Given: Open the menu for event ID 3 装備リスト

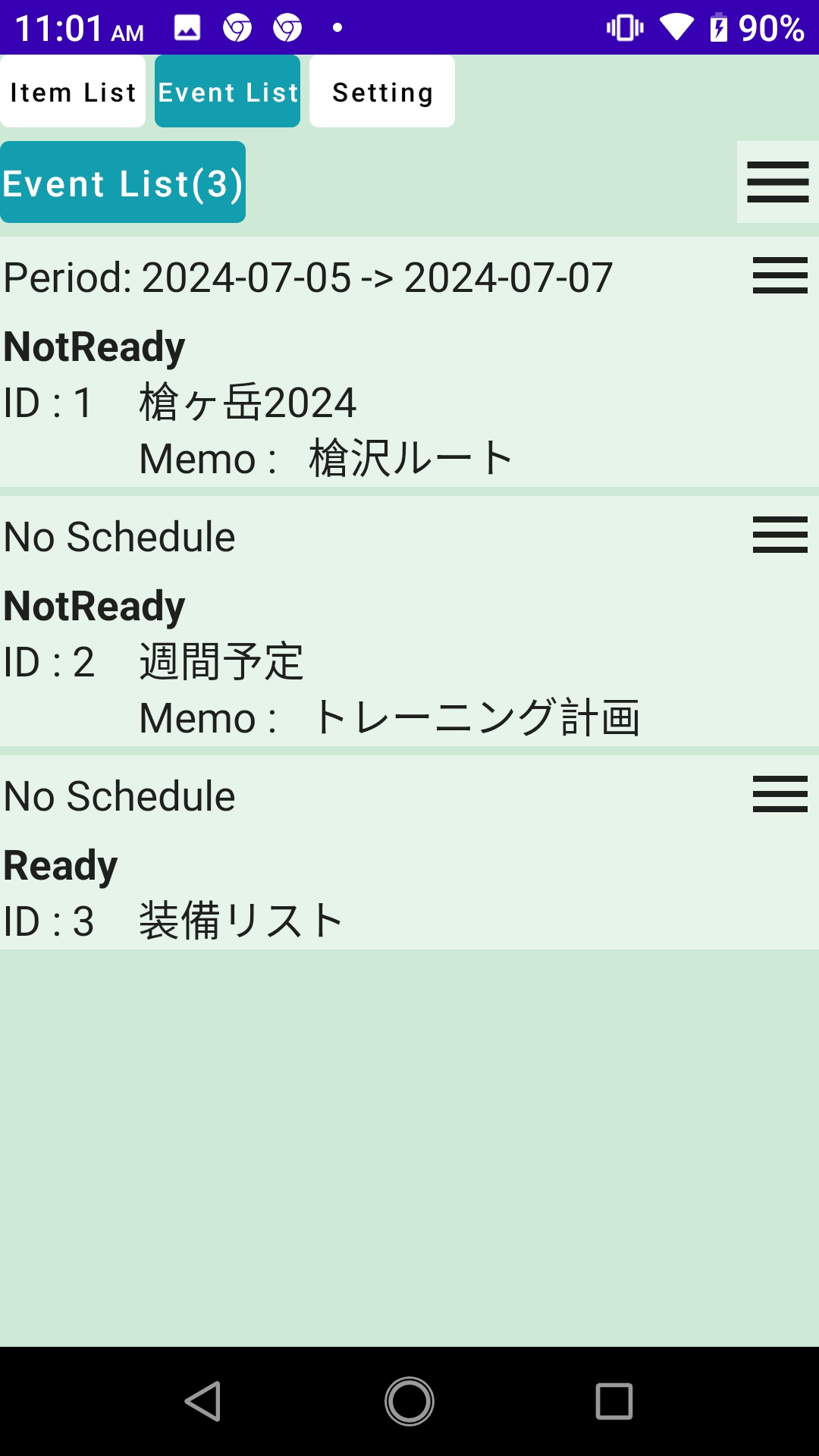Looking at the screenshot, I should (x=780, y=794).
